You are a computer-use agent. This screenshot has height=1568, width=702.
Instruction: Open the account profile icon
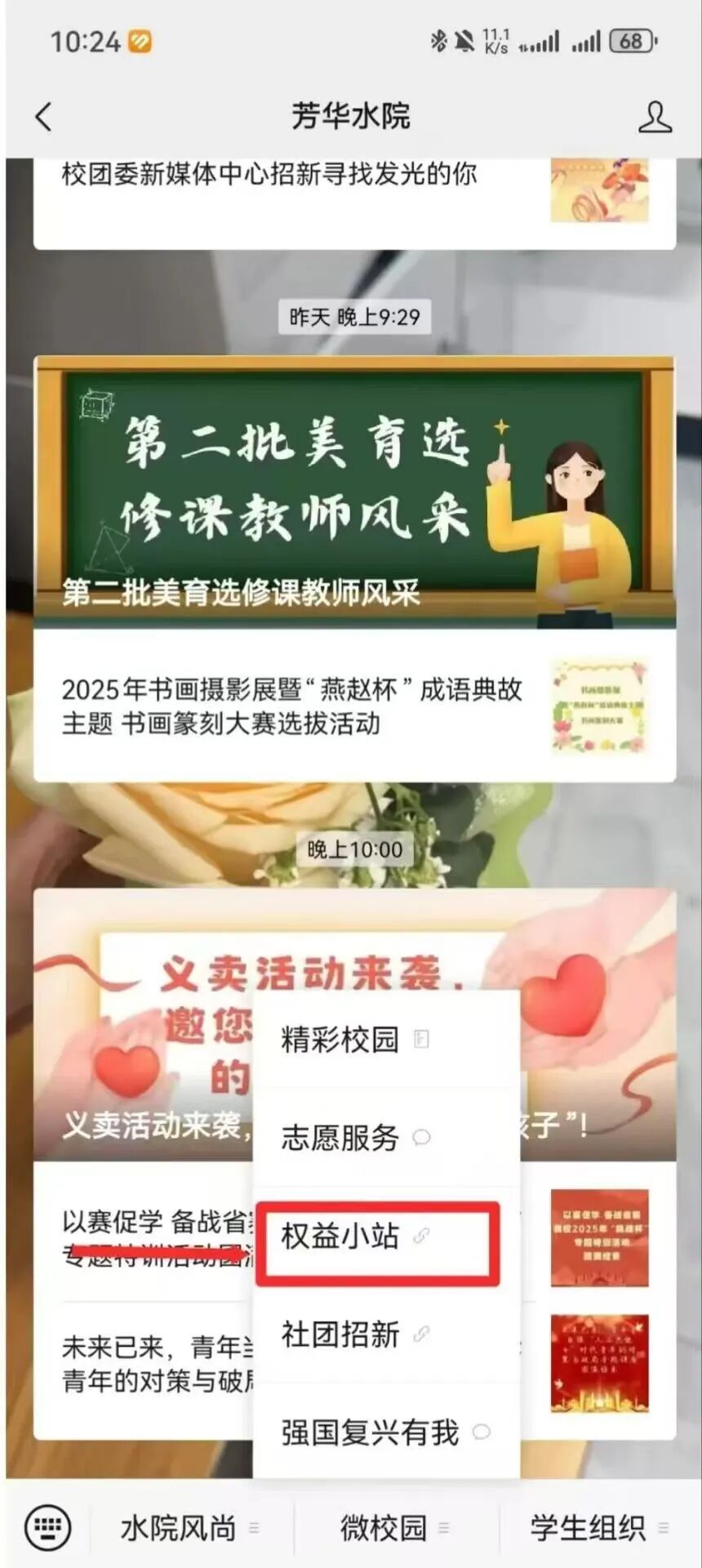tap(654, 117)
